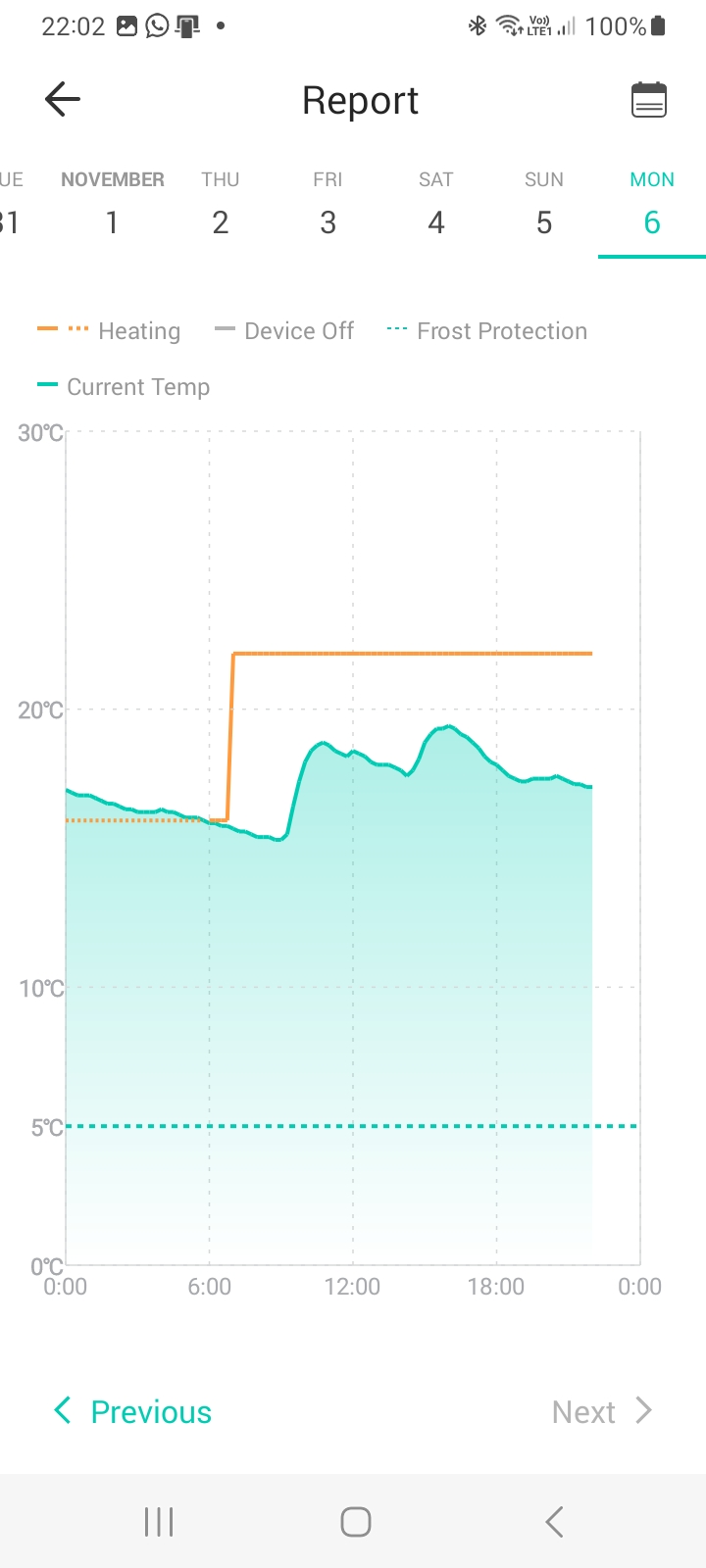The image size is (706, 1568).
Task: Go back from the Report screen
Action: [63, 100]
